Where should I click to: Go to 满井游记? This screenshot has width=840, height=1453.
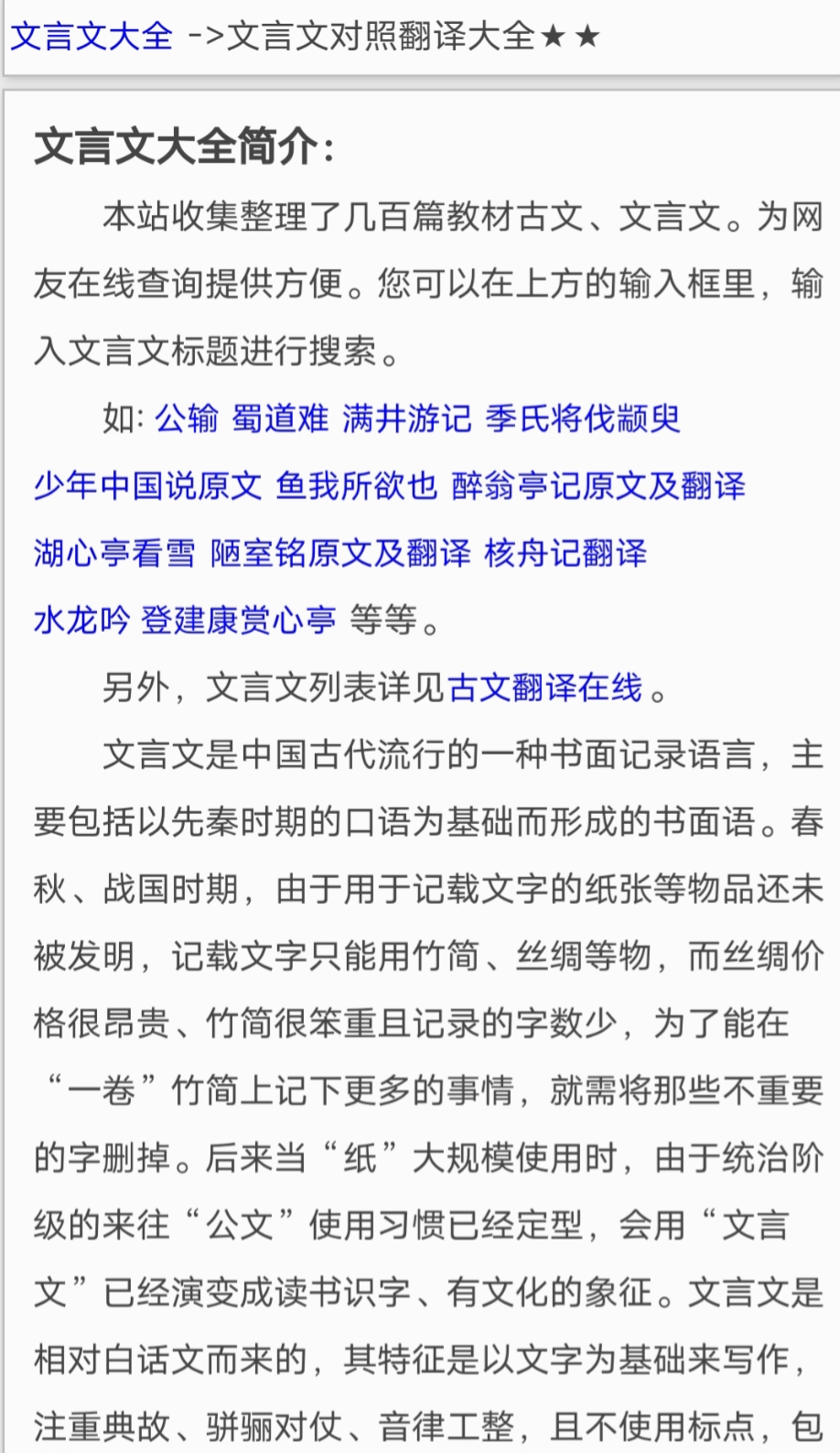406,418
